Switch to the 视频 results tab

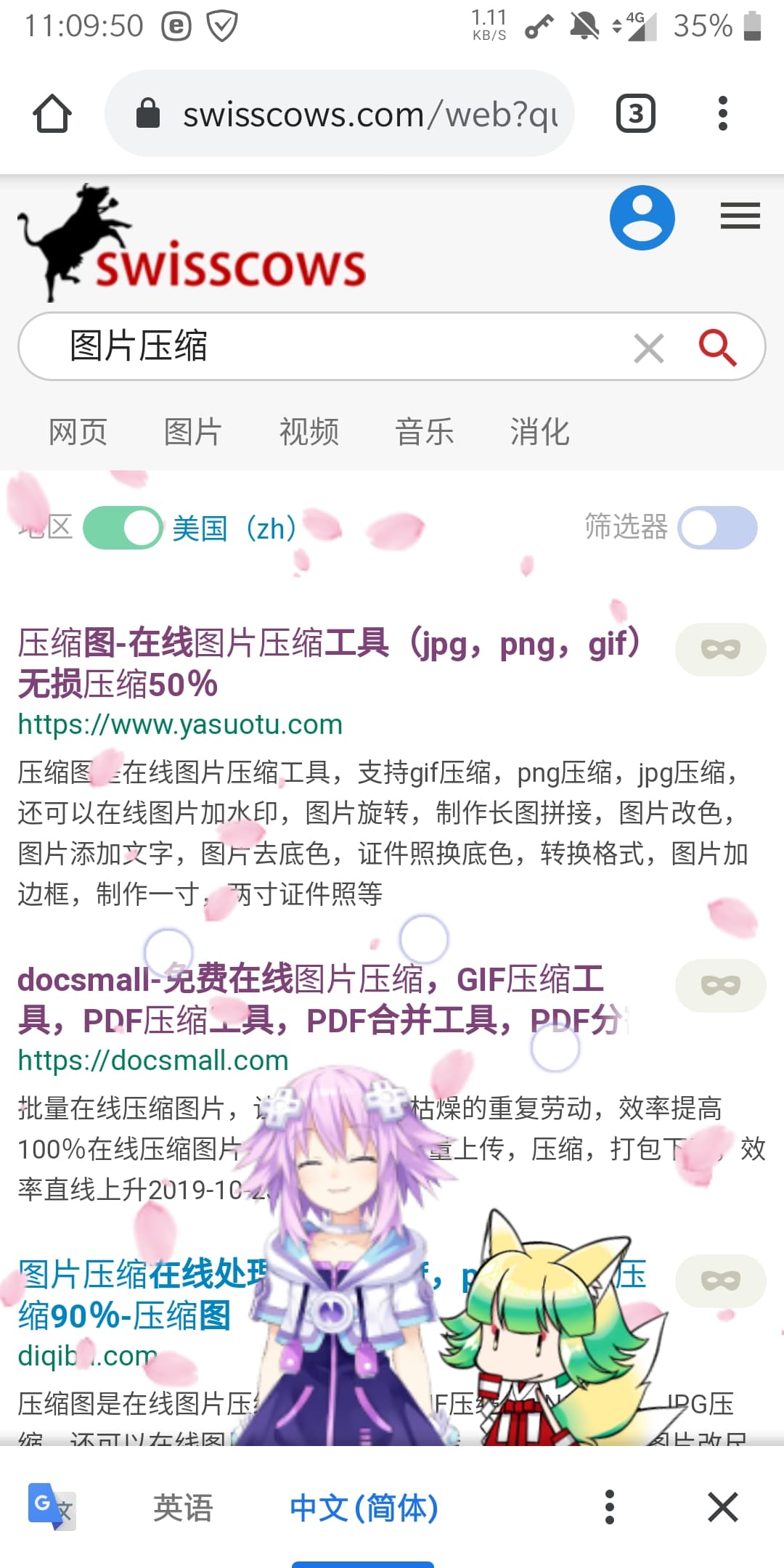pyautogui.click(x=309, y=432)
